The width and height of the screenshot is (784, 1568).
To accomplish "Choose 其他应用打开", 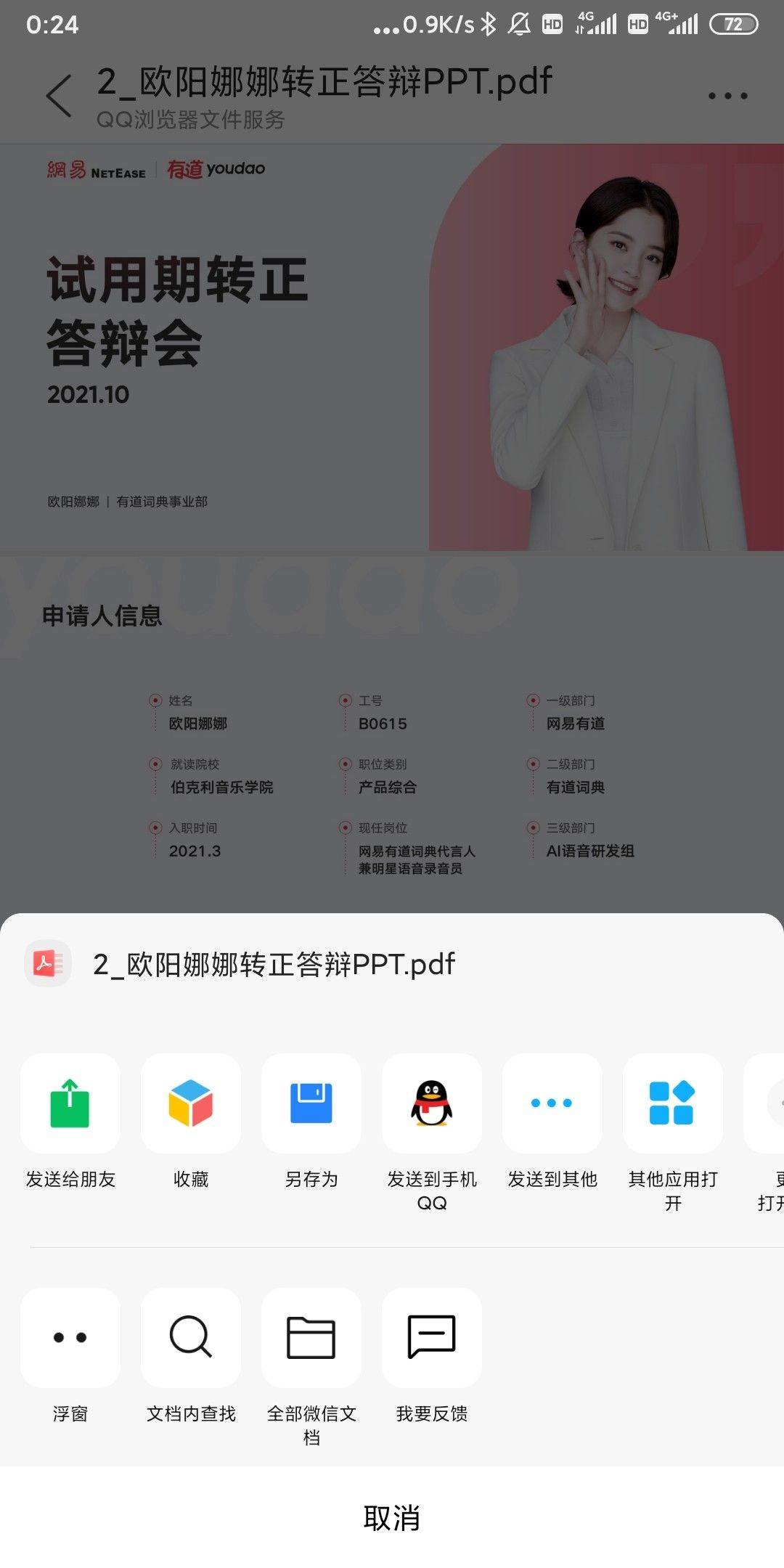I will [673, 1103].
